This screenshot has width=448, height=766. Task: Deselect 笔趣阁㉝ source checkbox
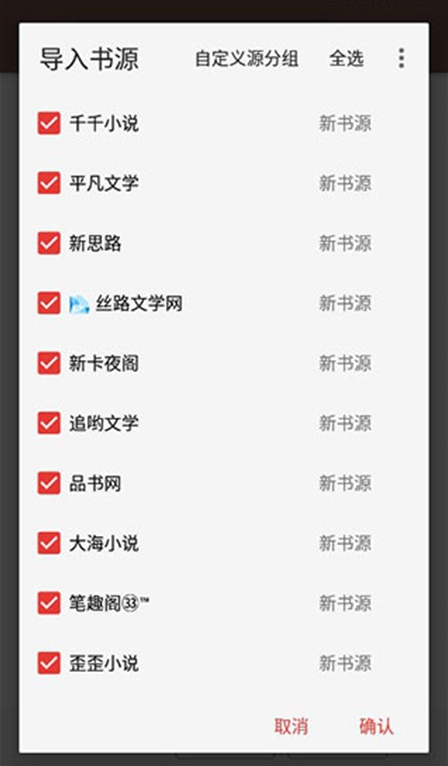tap(49, 603)
